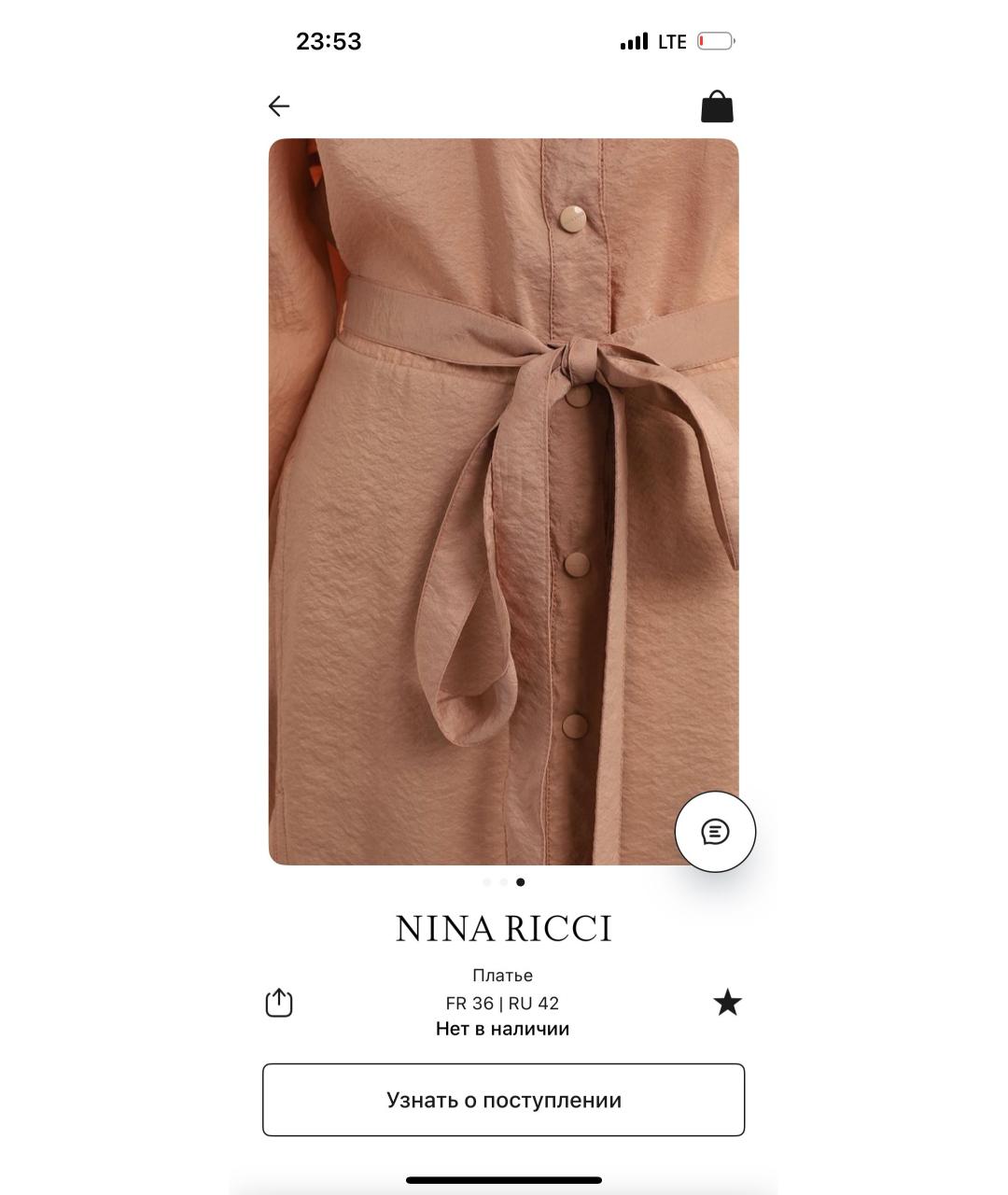Viewport: 1008px width, 1195px height.
Task: Open the chat support button
Action: (715, 832)
